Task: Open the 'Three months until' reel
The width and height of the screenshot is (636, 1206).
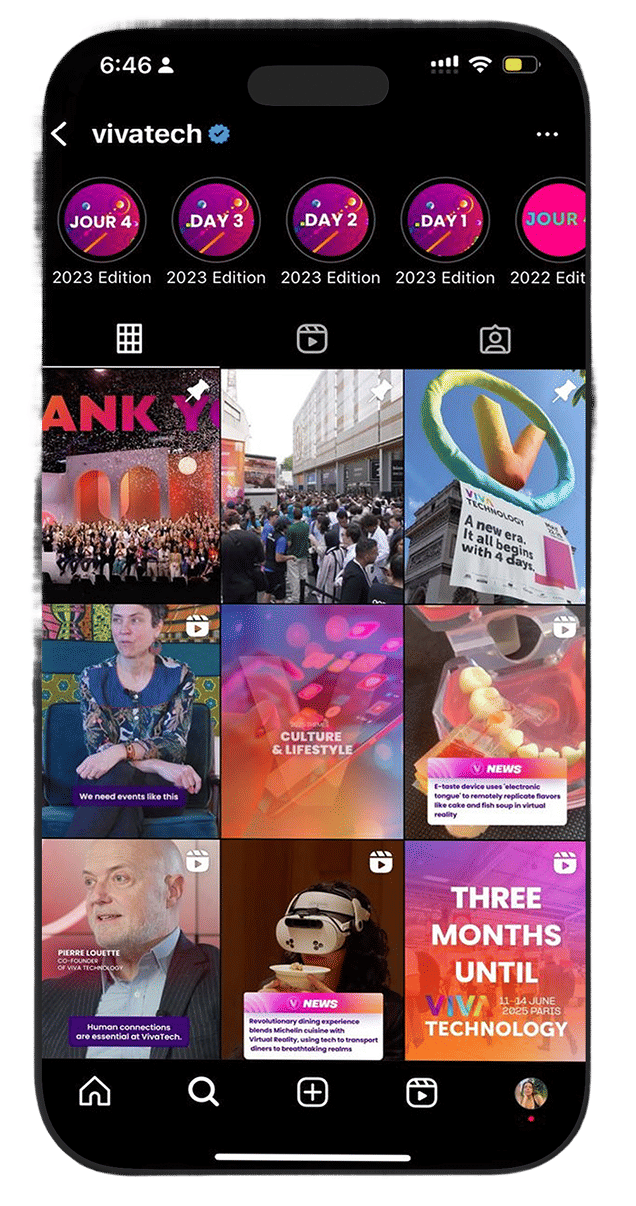Action: pyautogui.click(x=496, y=950)
